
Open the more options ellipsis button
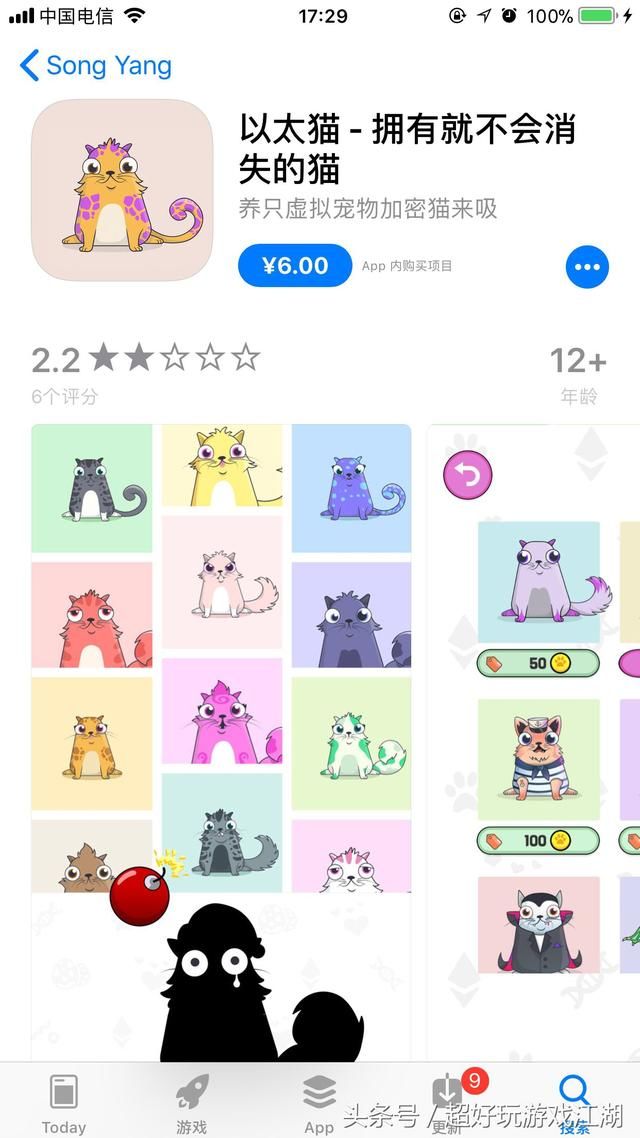587,267
